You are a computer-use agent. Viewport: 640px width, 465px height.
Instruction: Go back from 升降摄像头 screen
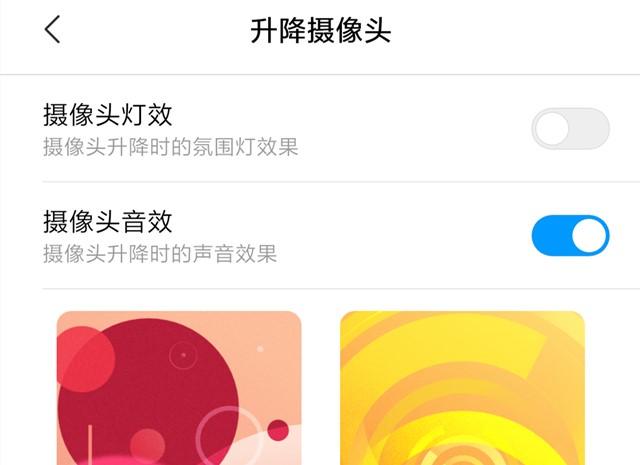coord(53,30)
